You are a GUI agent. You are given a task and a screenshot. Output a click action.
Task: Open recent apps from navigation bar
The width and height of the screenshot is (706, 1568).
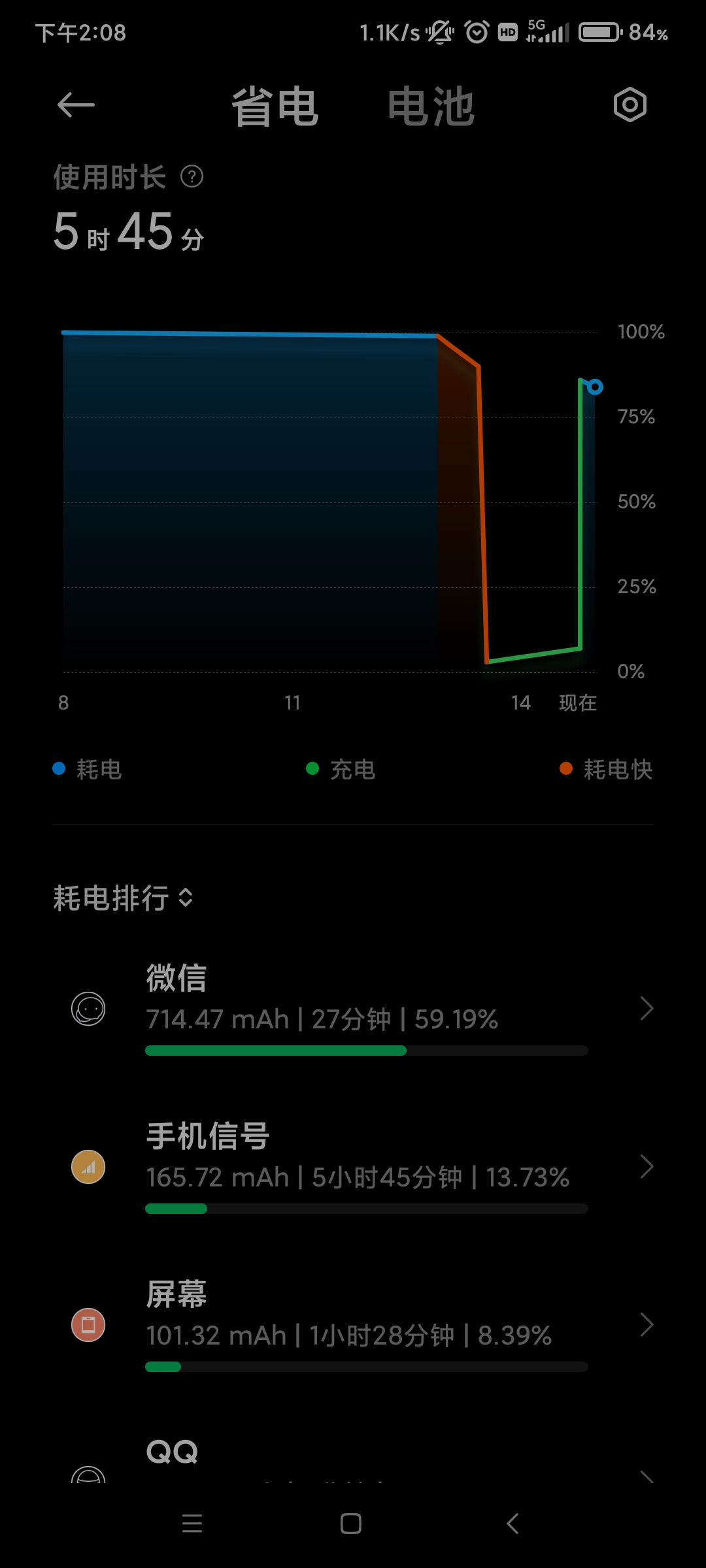[192, 1524]
